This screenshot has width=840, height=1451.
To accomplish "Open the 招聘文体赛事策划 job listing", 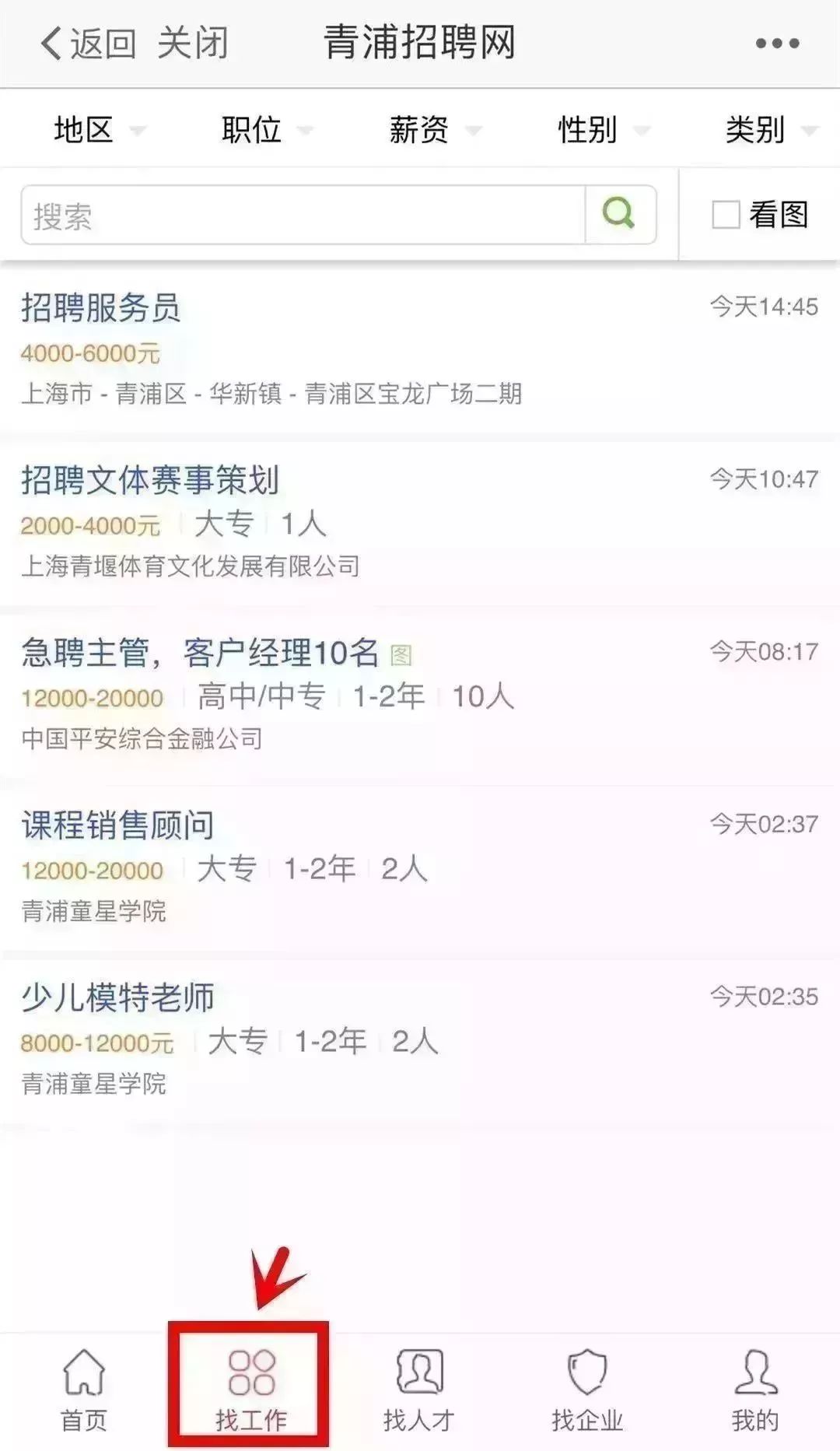I will tap(420, 522).
